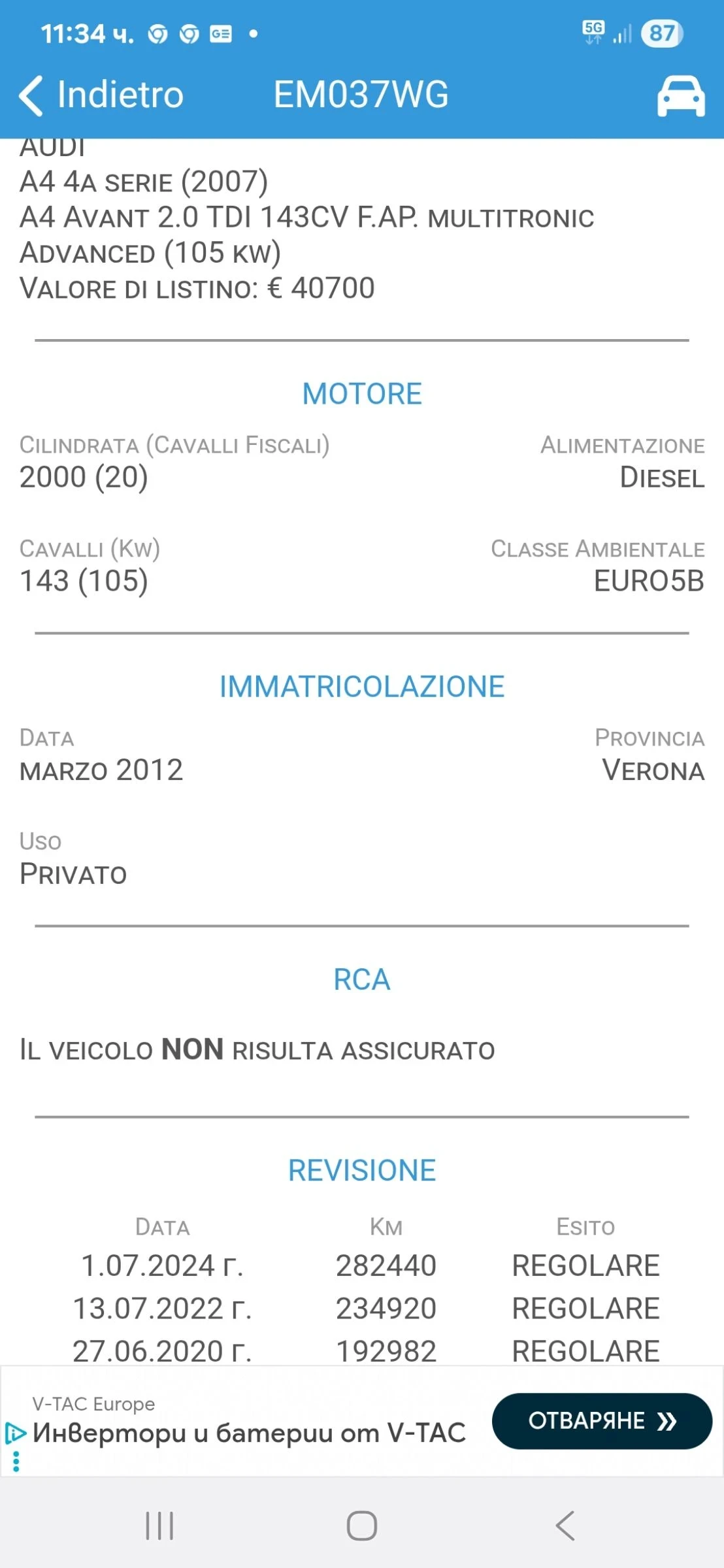724x1568 pixels.
Task: Open recent apps from the navigation bar
Action: click(159, 1526)
